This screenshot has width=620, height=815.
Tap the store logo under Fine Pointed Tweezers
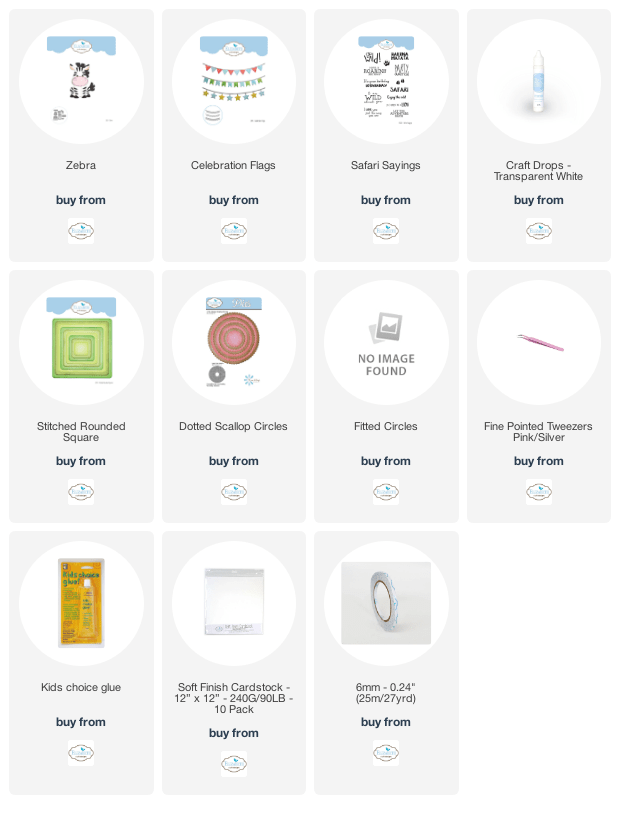pos(538,492)
